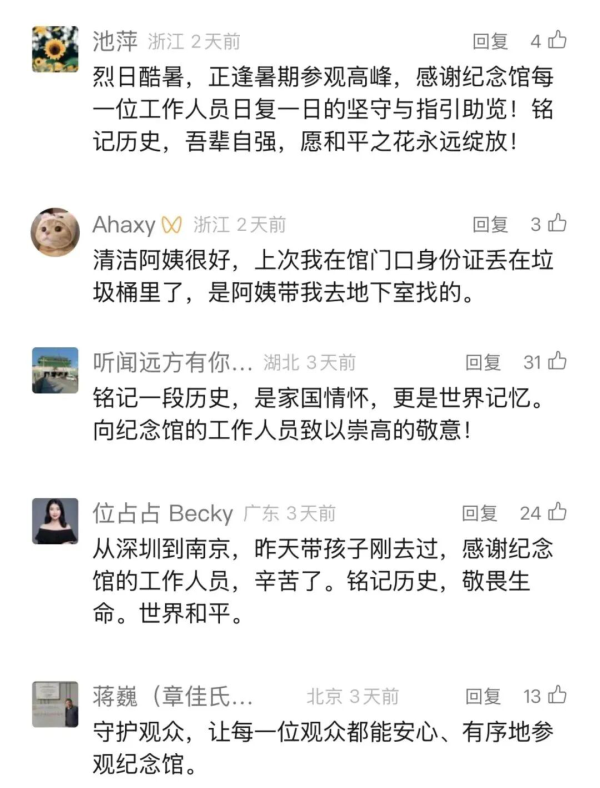Viewport: 600px width, 788px height.
Task: Reply to 听闻远方有你's comment
Action: [483, 362]
